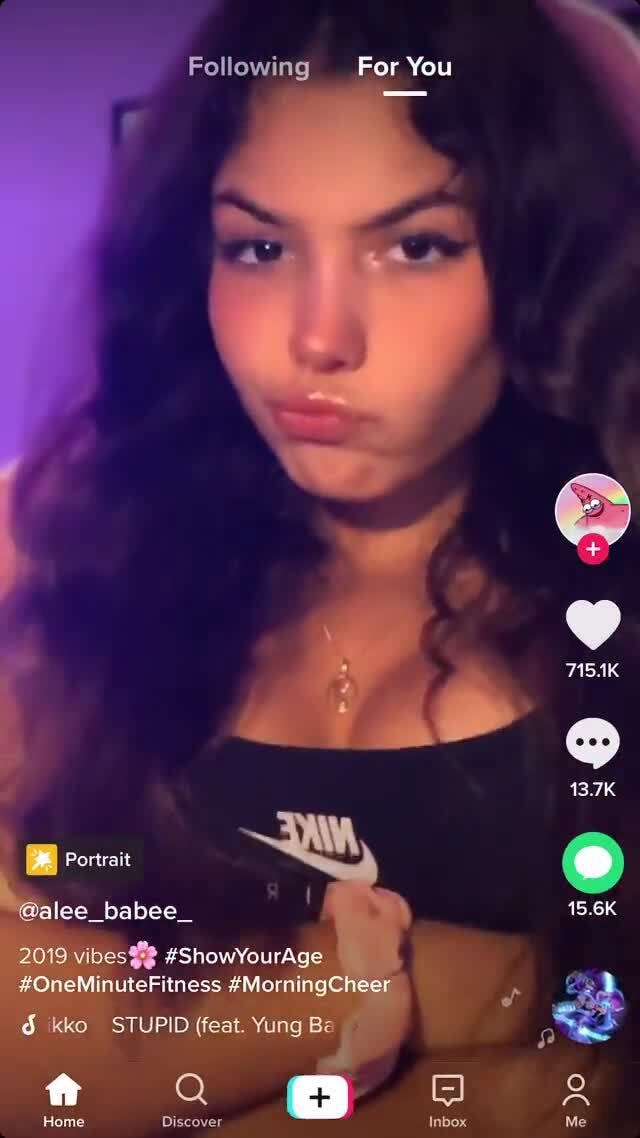Open the Inbox tab

point(447,1098)
